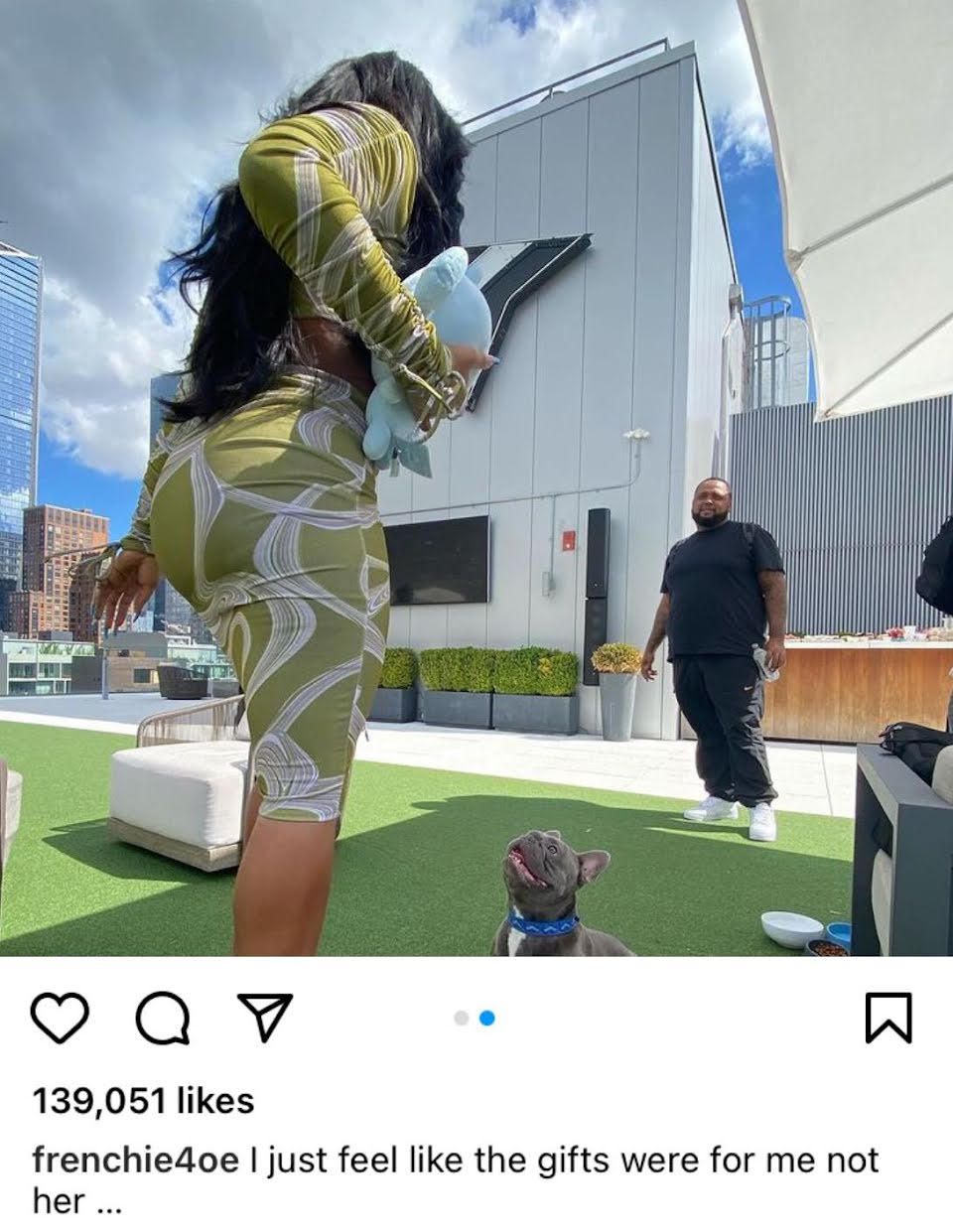This screenshot has height=1232, width=953.
Task: Tap the carousel page indicator dots
Action: click(474, 1018)
